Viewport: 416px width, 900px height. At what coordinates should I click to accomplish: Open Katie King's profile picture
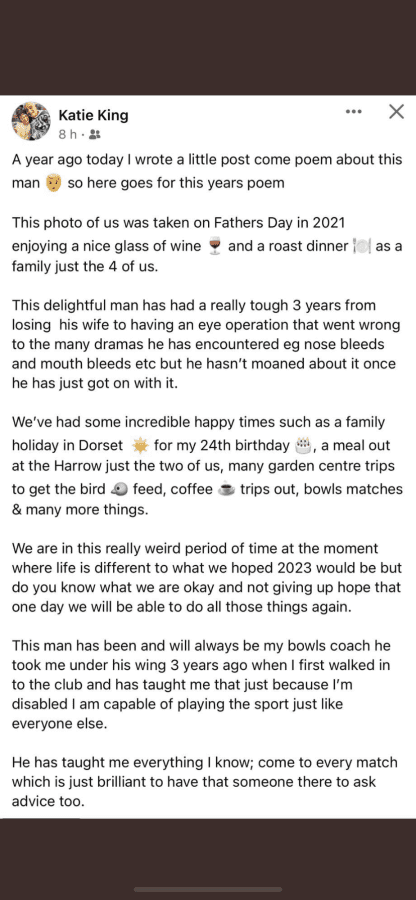click(31, 121)
